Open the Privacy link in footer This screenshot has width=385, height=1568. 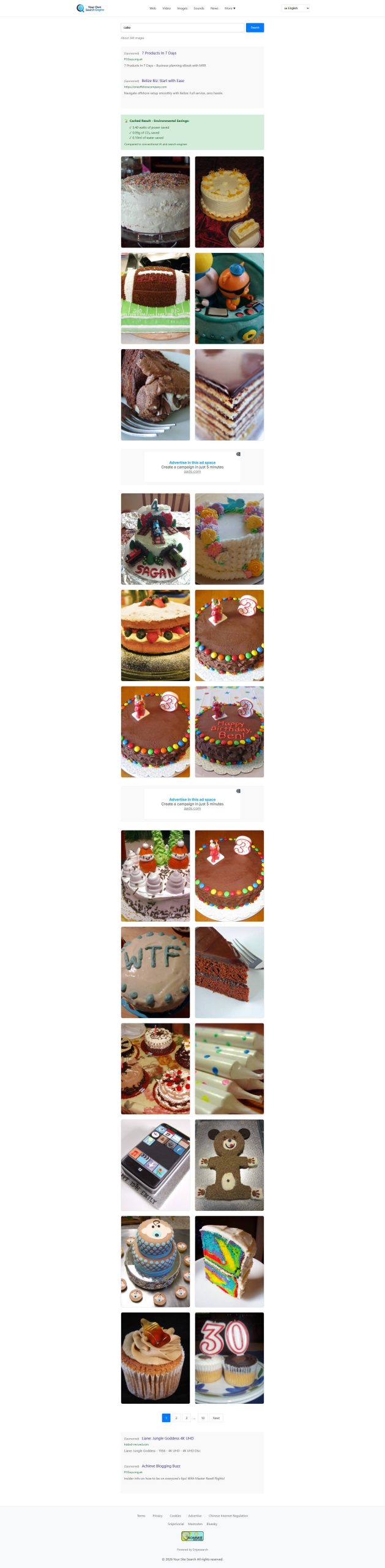tap(157, 1516)
